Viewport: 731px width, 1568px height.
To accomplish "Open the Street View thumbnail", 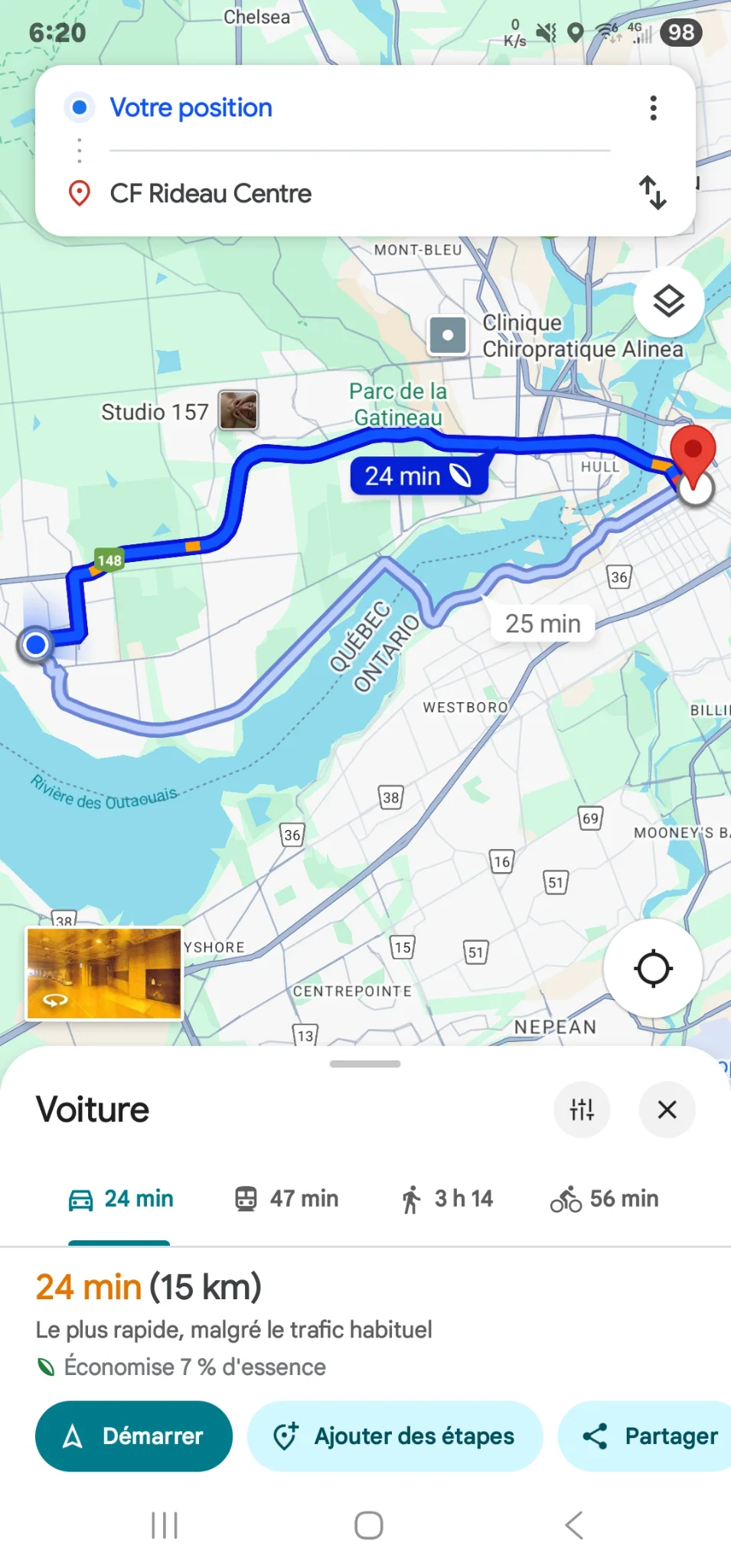I will tap(104, 974).
